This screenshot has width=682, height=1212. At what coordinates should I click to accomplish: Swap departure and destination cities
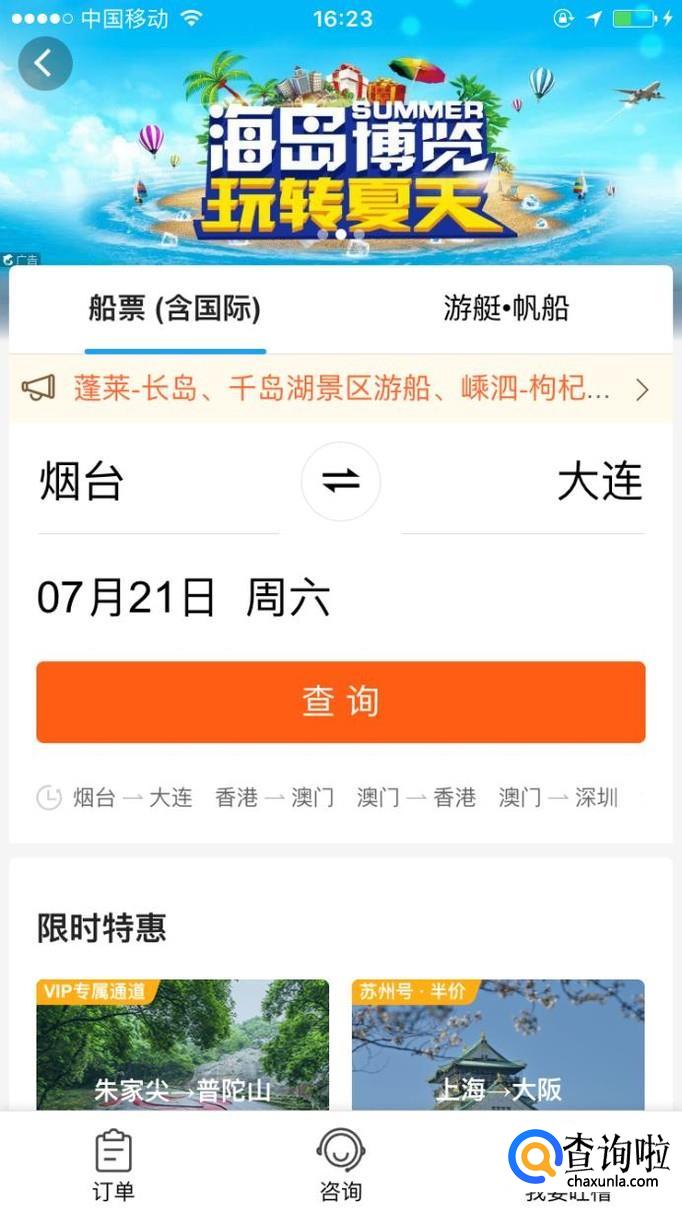[x=341, y=482]
